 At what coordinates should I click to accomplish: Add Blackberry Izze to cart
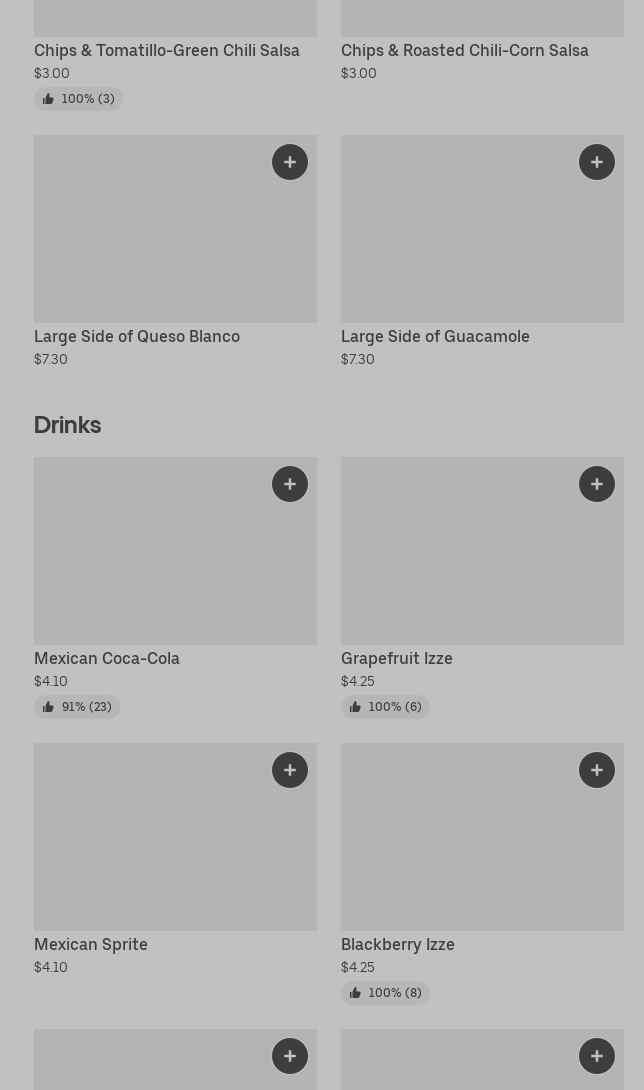597,770
